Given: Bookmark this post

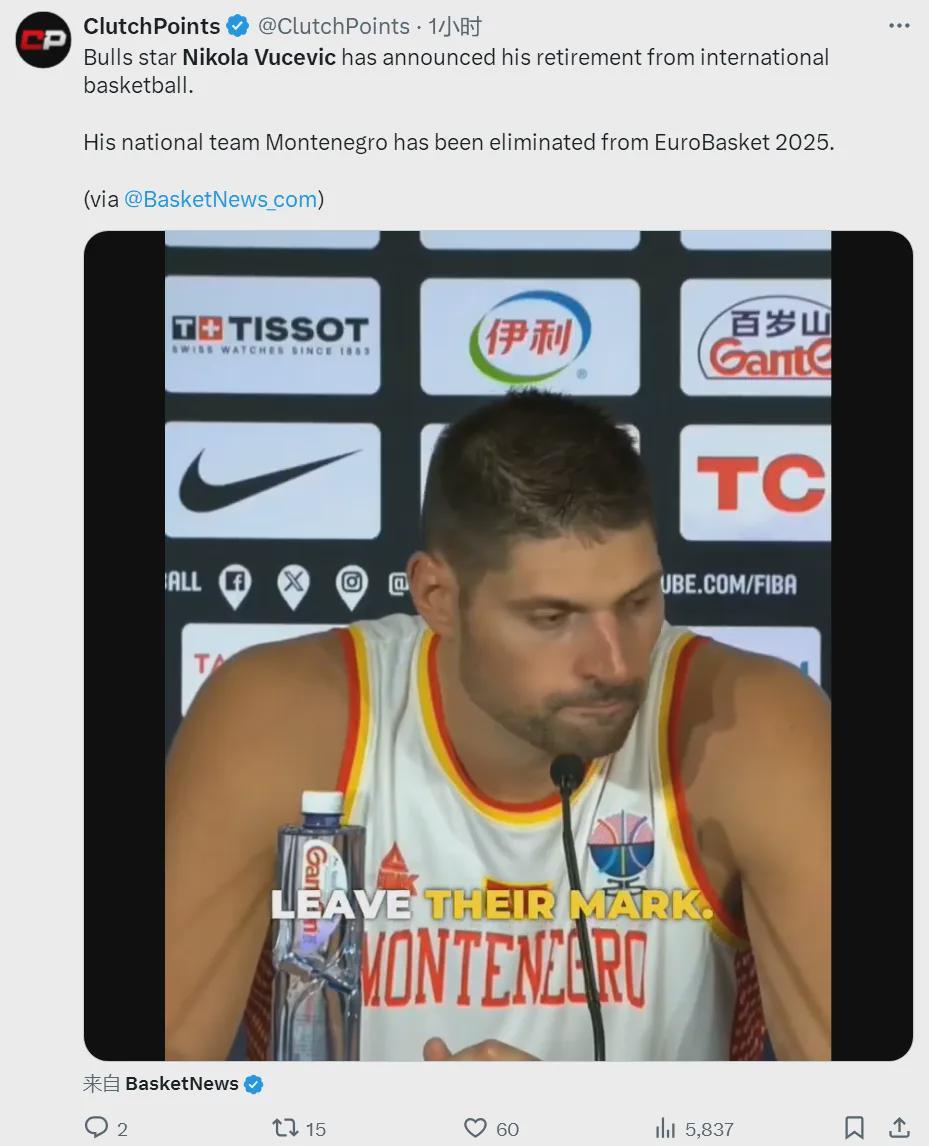Looking at the screenshot, I should [854, 1128].
